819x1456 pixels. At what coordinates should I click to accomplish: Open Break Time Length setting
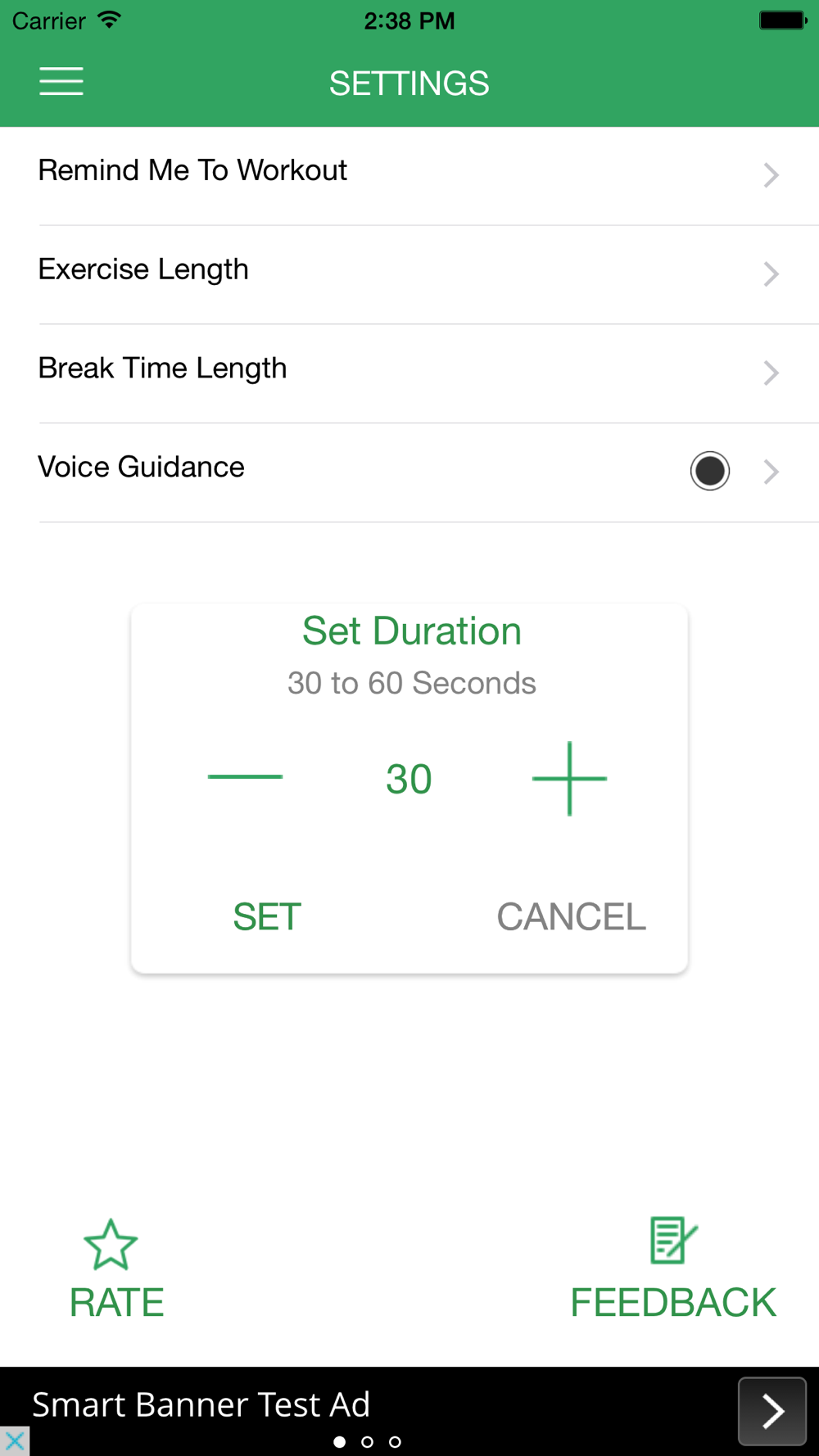coord(409,373)
